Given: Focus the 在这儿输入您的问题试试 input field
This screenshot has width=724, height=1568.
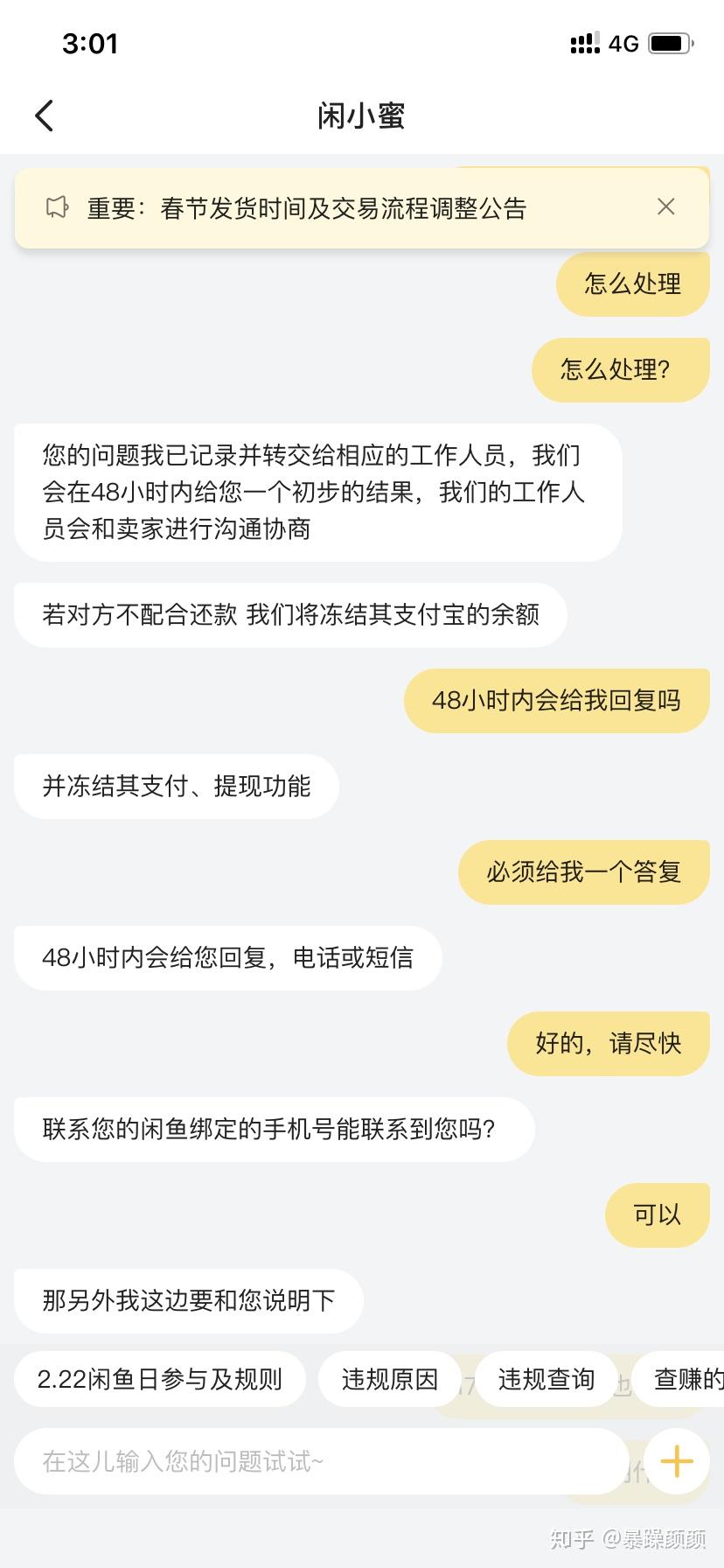Looking at the screenshot, I should [320, 1460].
